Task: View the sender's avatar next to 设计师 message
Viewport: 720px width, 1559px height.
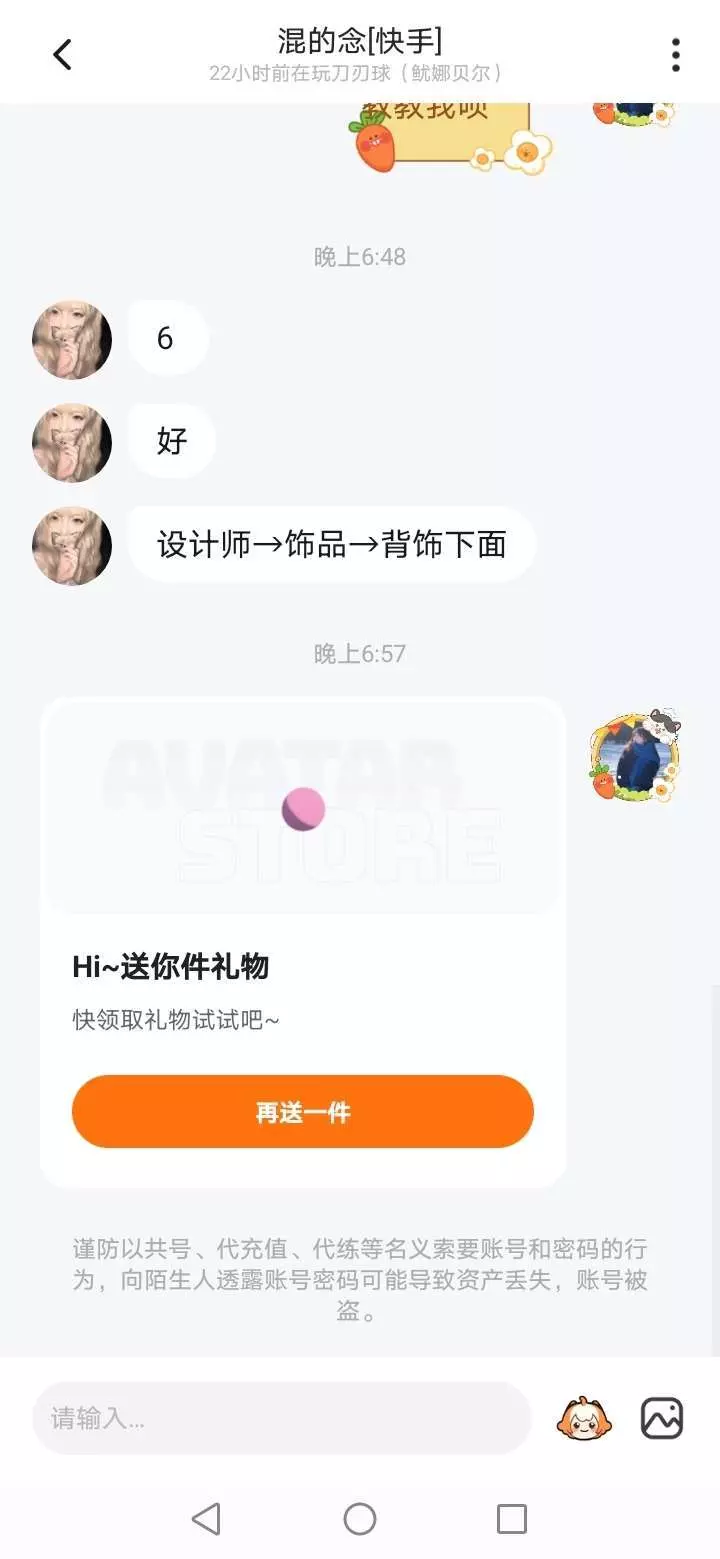Action: coord(72,545)
